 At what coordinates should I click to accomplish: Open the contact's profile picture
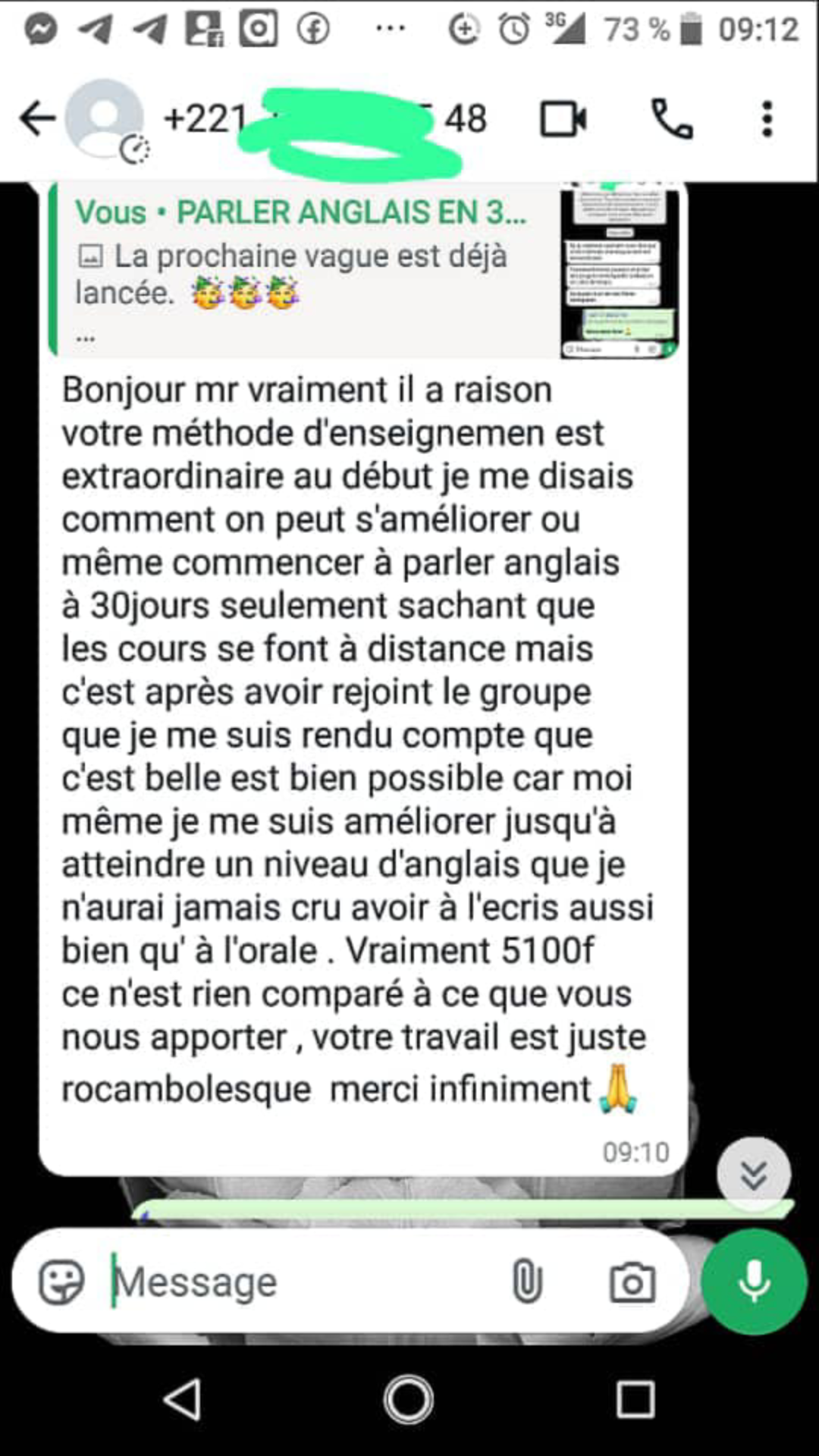pos(105,119)
